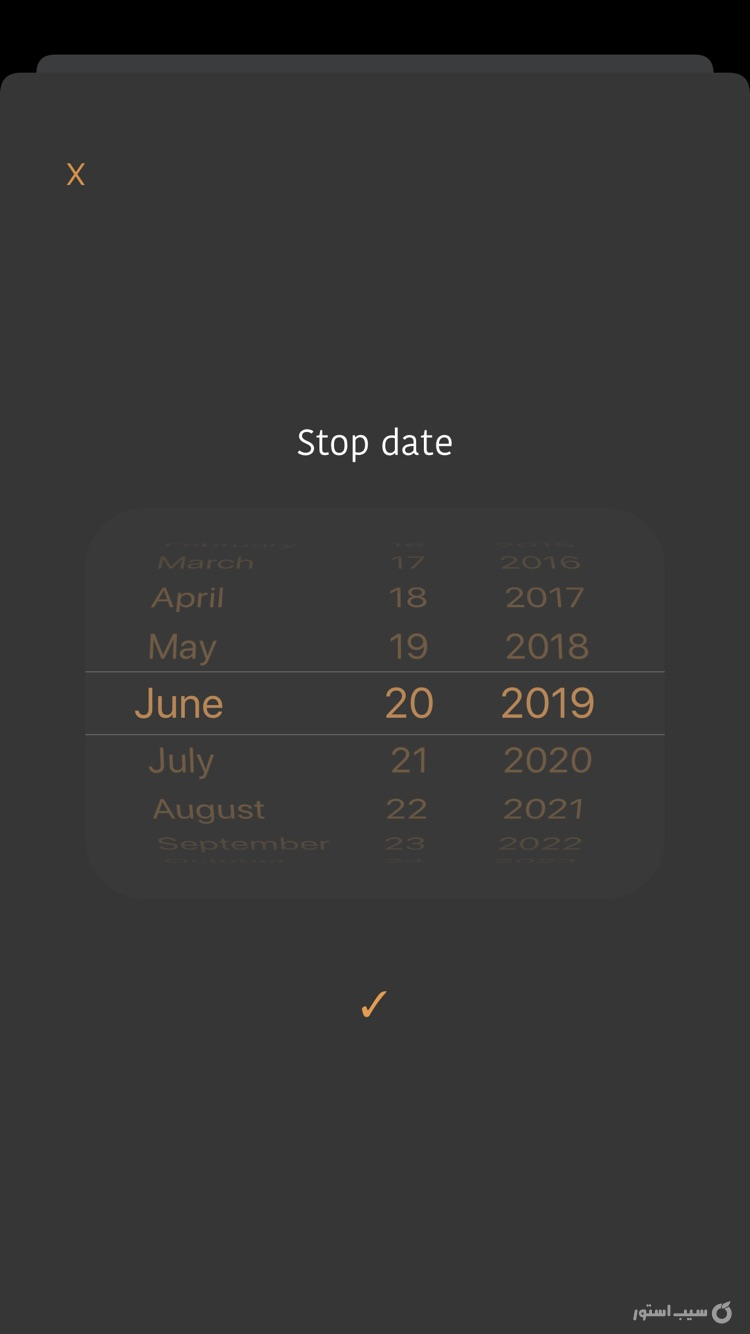Select June in the month wheel
Screen dimensions: 750x1334
pyautogui.click(x=178, y=703)
